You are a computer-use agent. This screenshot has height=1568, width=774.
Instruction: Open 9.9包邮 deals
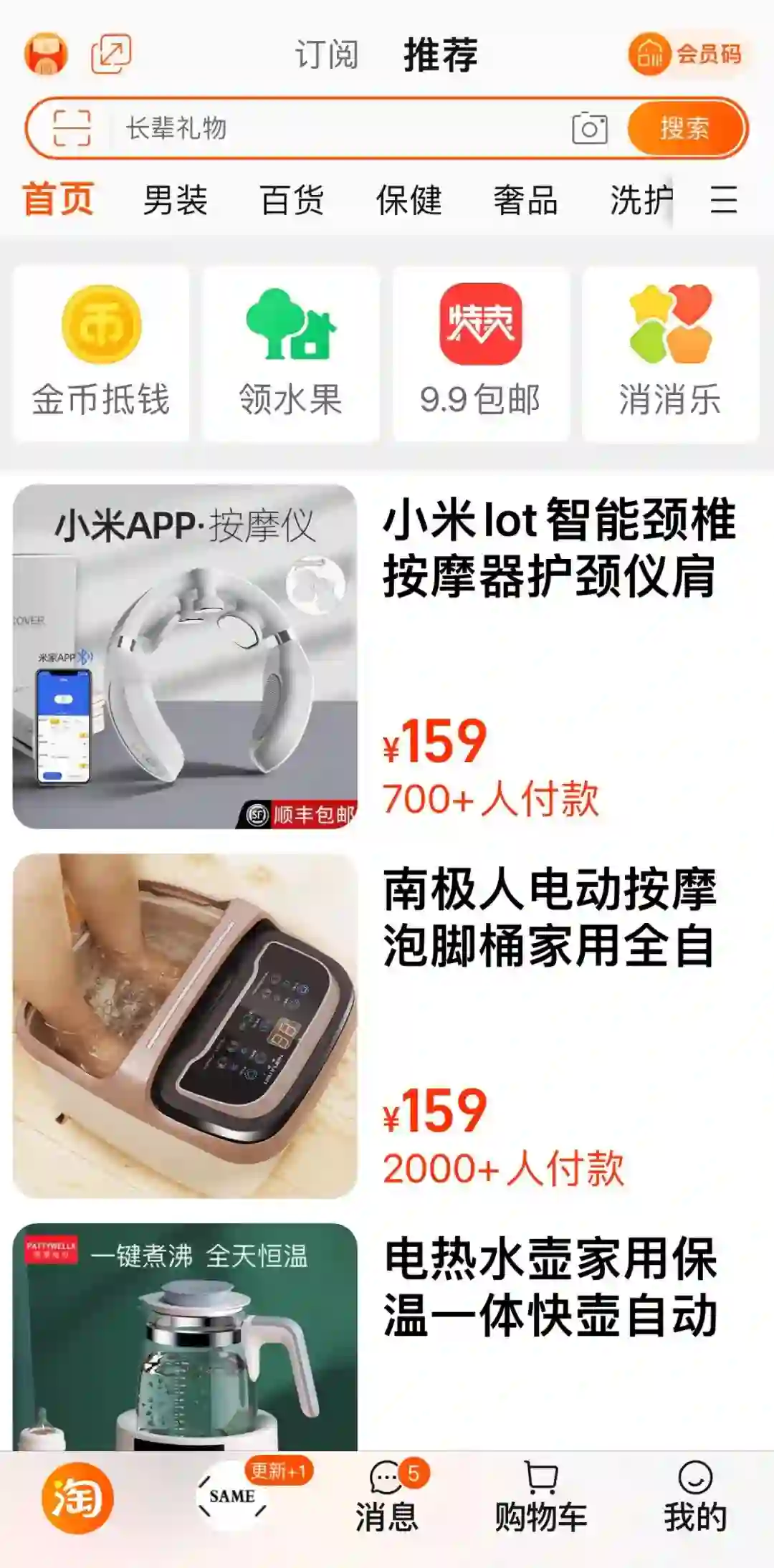coord(480,353)
